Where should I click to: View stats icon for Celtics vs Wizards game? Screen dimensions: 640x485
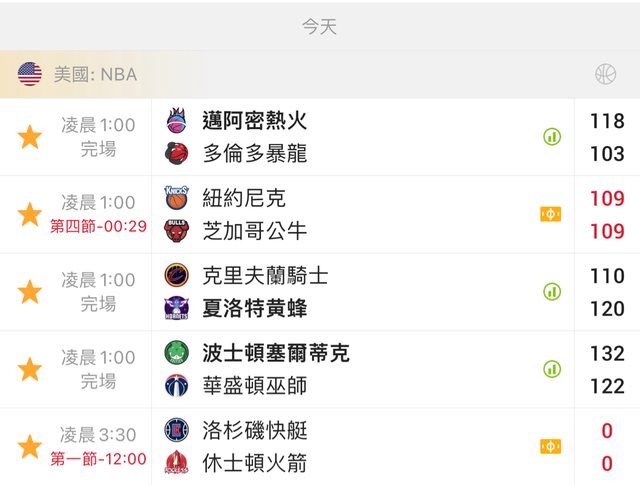(552, 369)
